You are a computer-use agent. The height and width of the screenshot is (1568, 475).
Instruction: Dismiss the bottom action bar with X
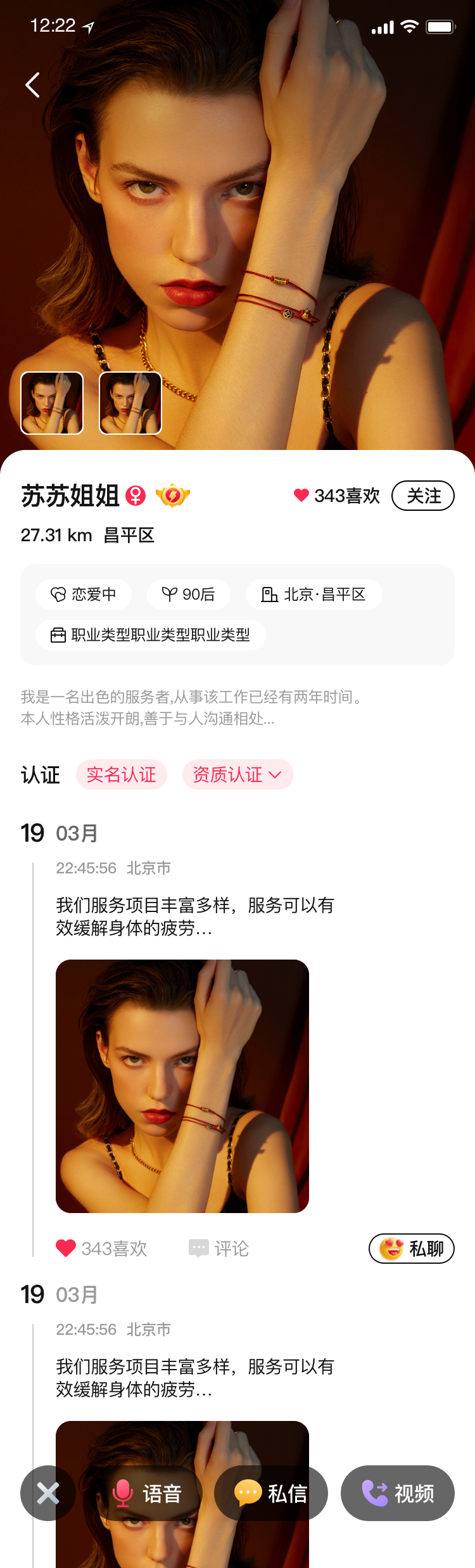[48, 1493]
